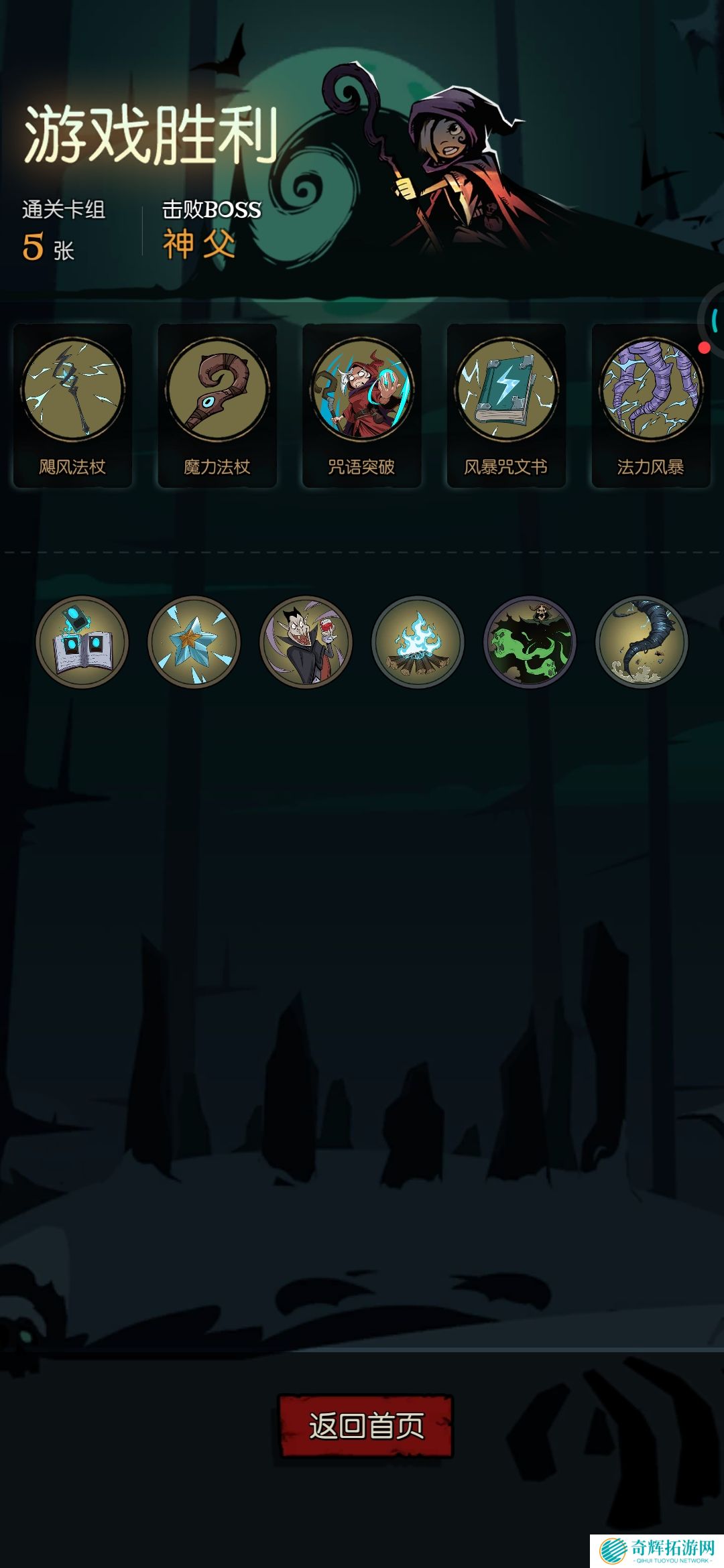View the 魔力法杖 card details
The width and height of the screenshot is (724, 1568).
217,405
